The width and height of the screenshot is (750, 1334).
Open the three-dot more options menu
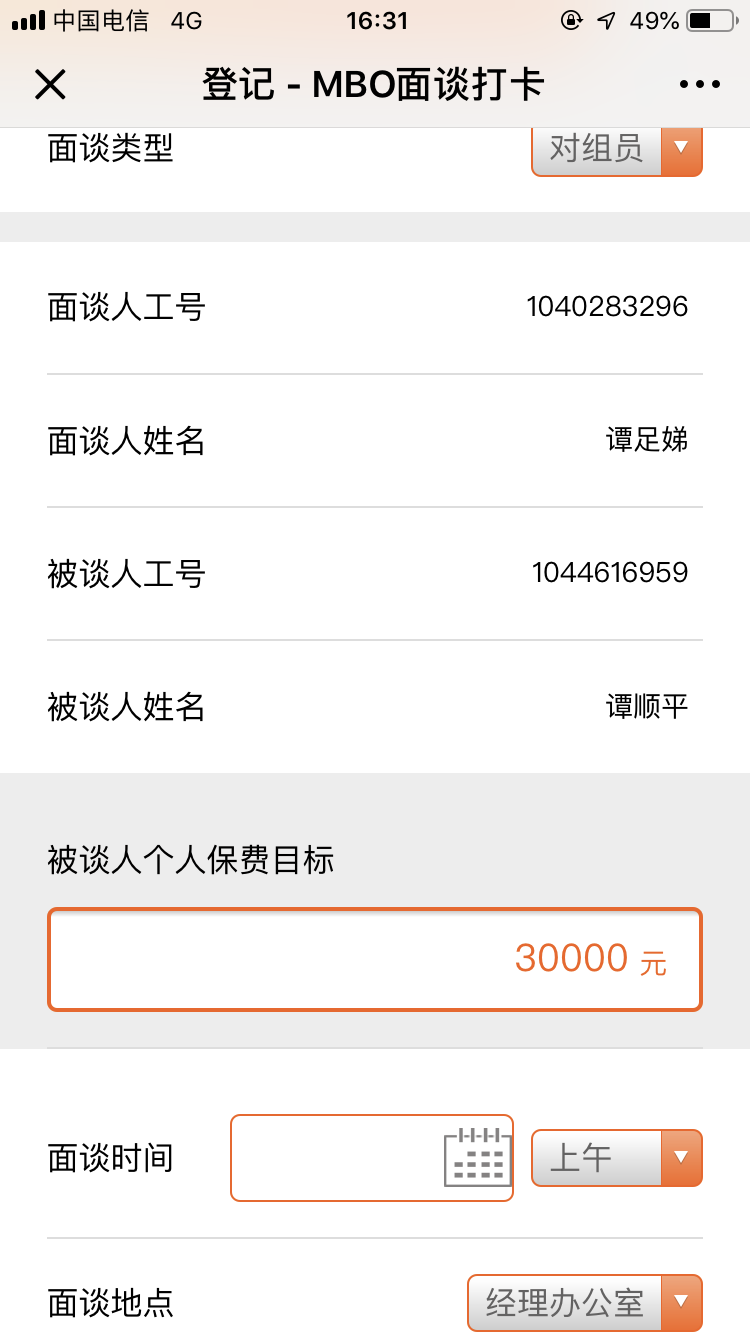699,85
